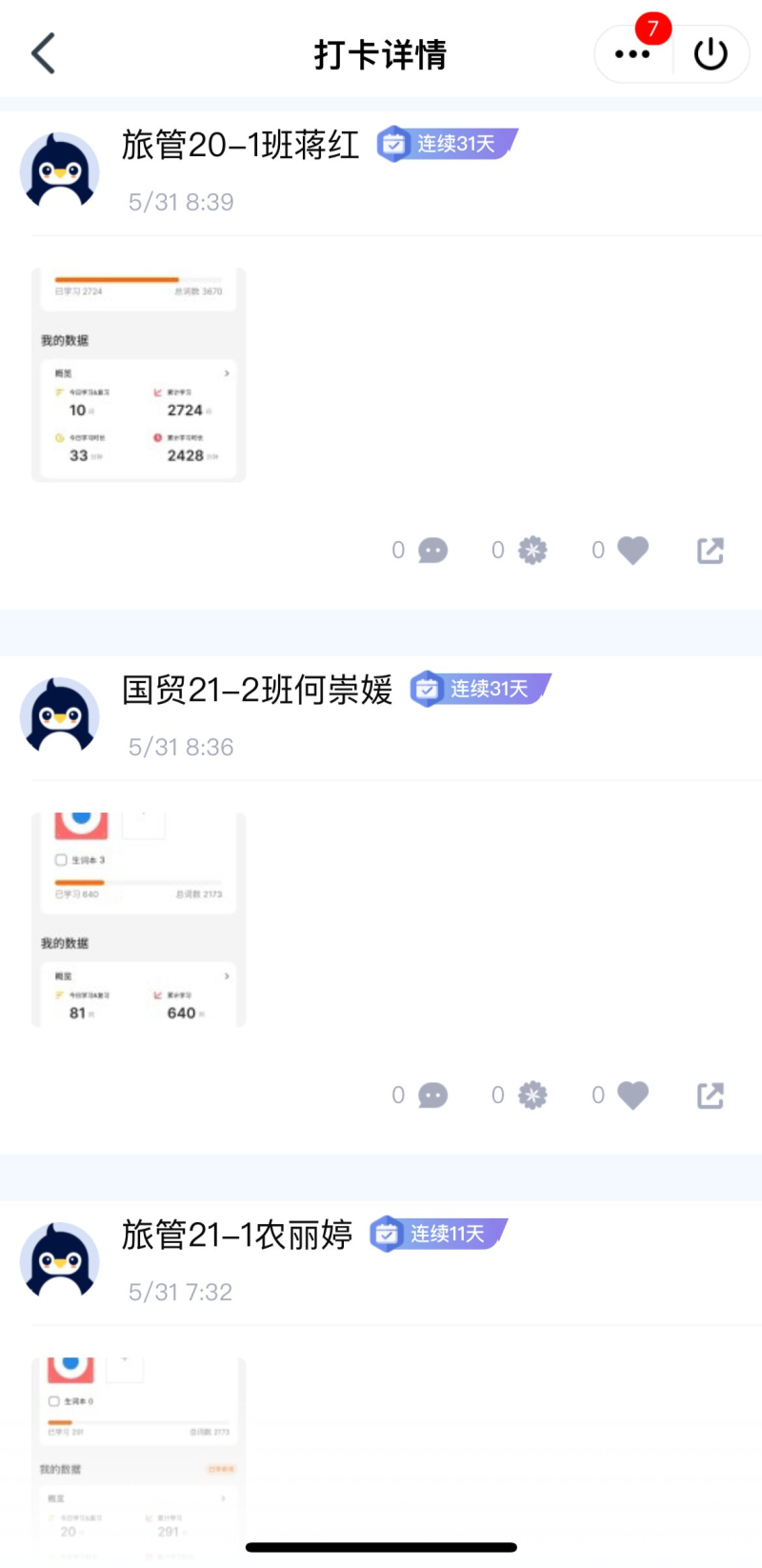Close the mini program with power icon
The width and height of the screenshot is (762, 1568).
click(x=711, y=54)
